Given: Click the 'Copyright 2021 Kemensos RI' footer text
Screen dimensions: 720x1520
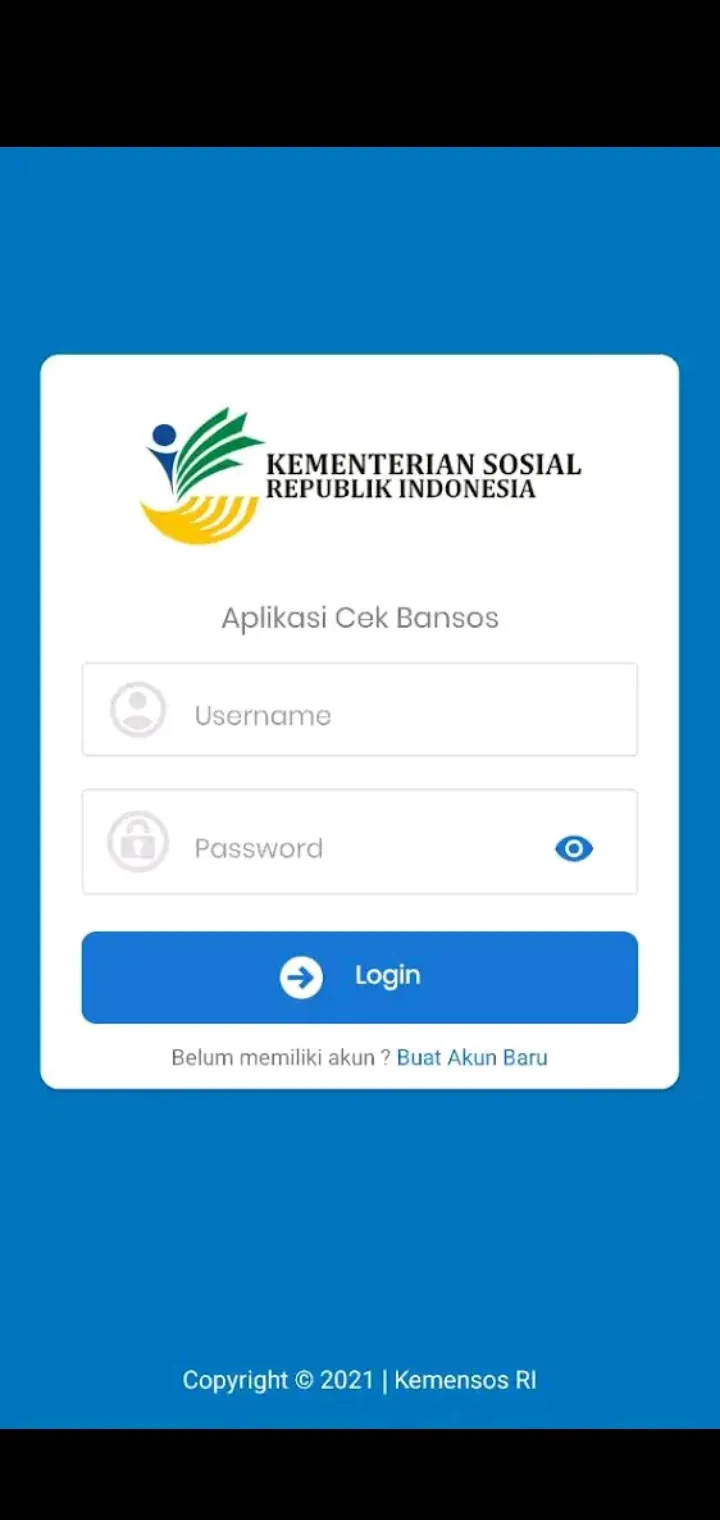Looking at the screenshot, I should click(x=360, y=1380).
